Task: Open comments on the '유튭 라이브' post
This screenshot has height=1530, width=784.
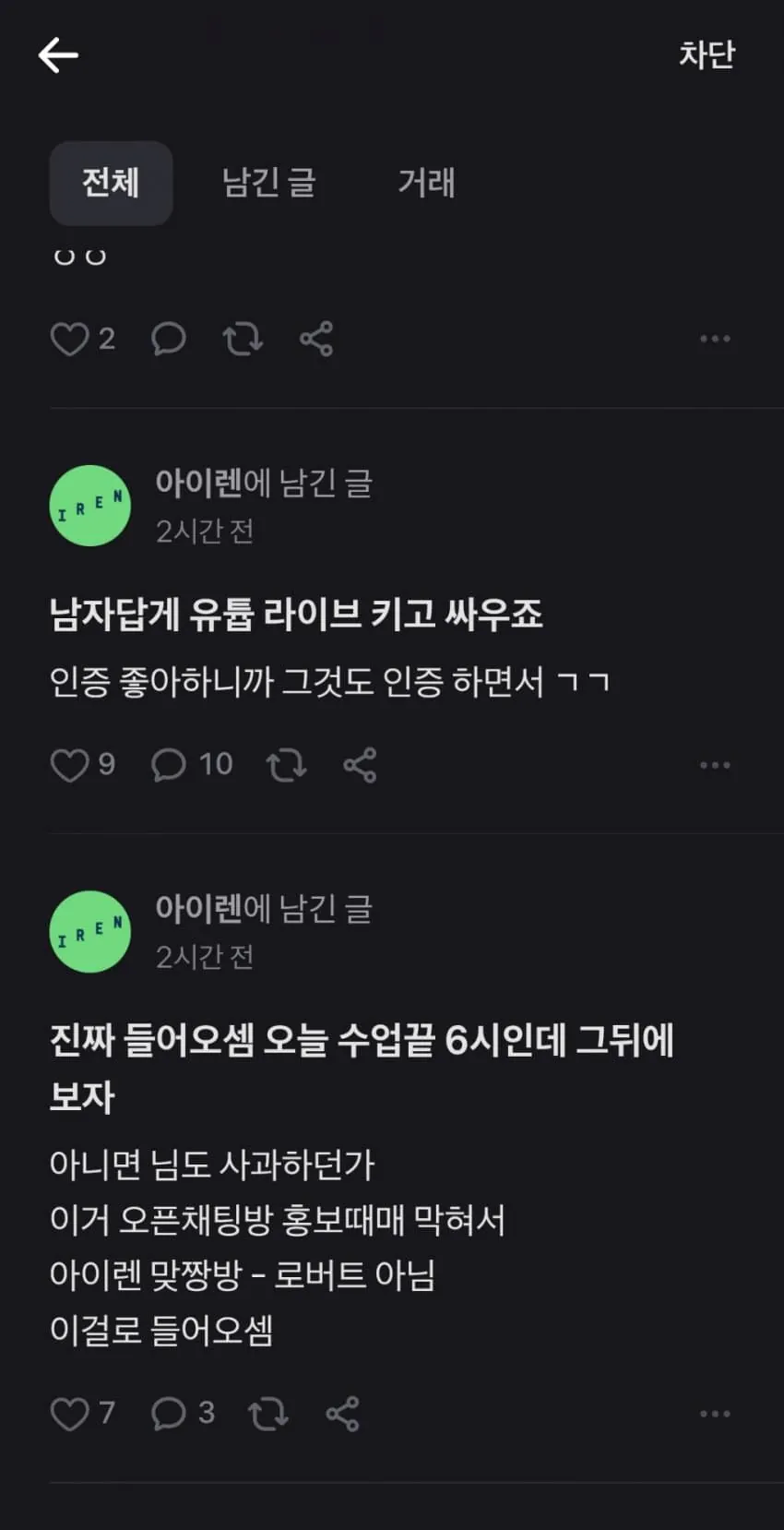Action: (x=169, y=764)
